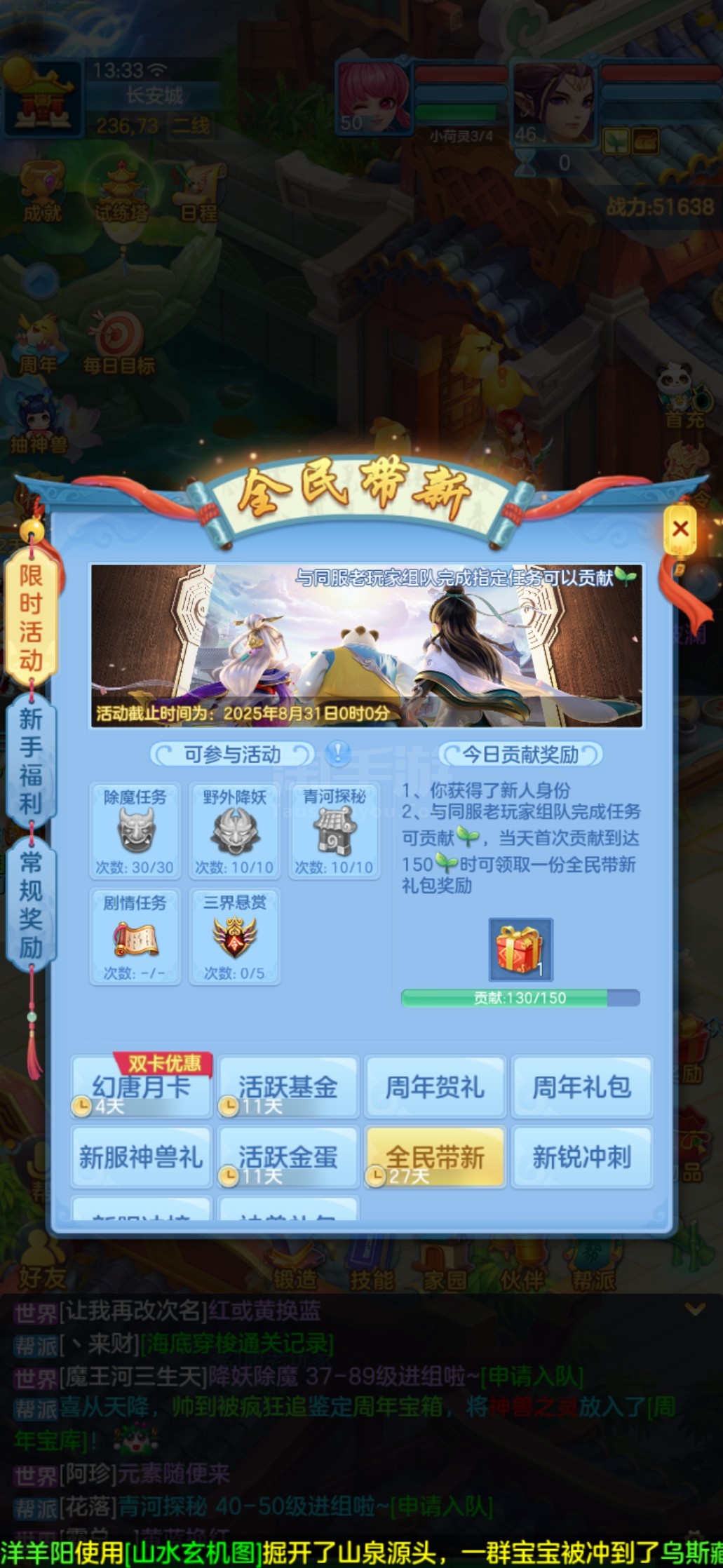The width and height of the screenshot is (723, 1568).
Task: Open the 新锐冲刺 event
Action: [582, 1157]
